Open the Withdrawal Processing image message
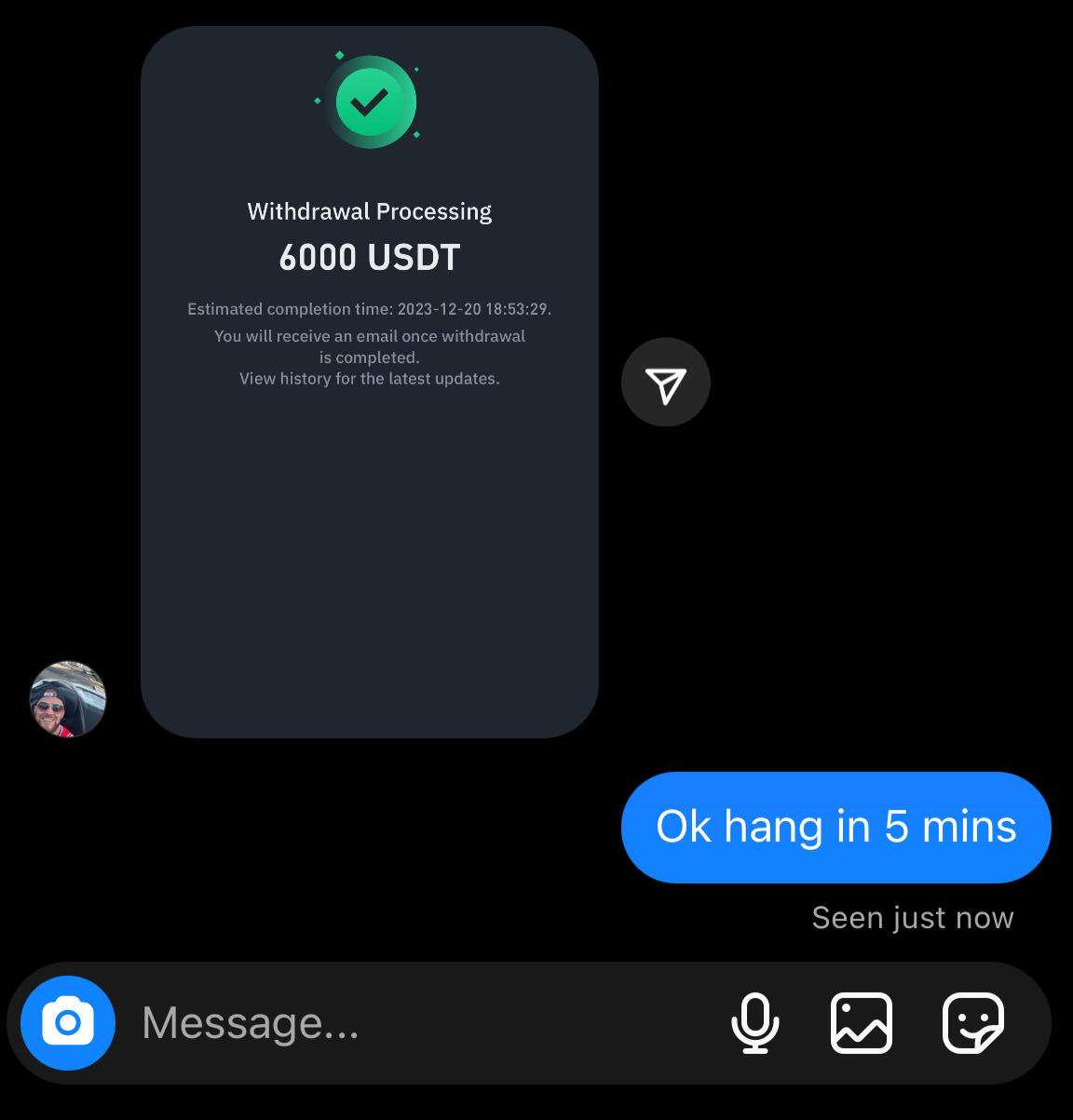 pos(369,382)
